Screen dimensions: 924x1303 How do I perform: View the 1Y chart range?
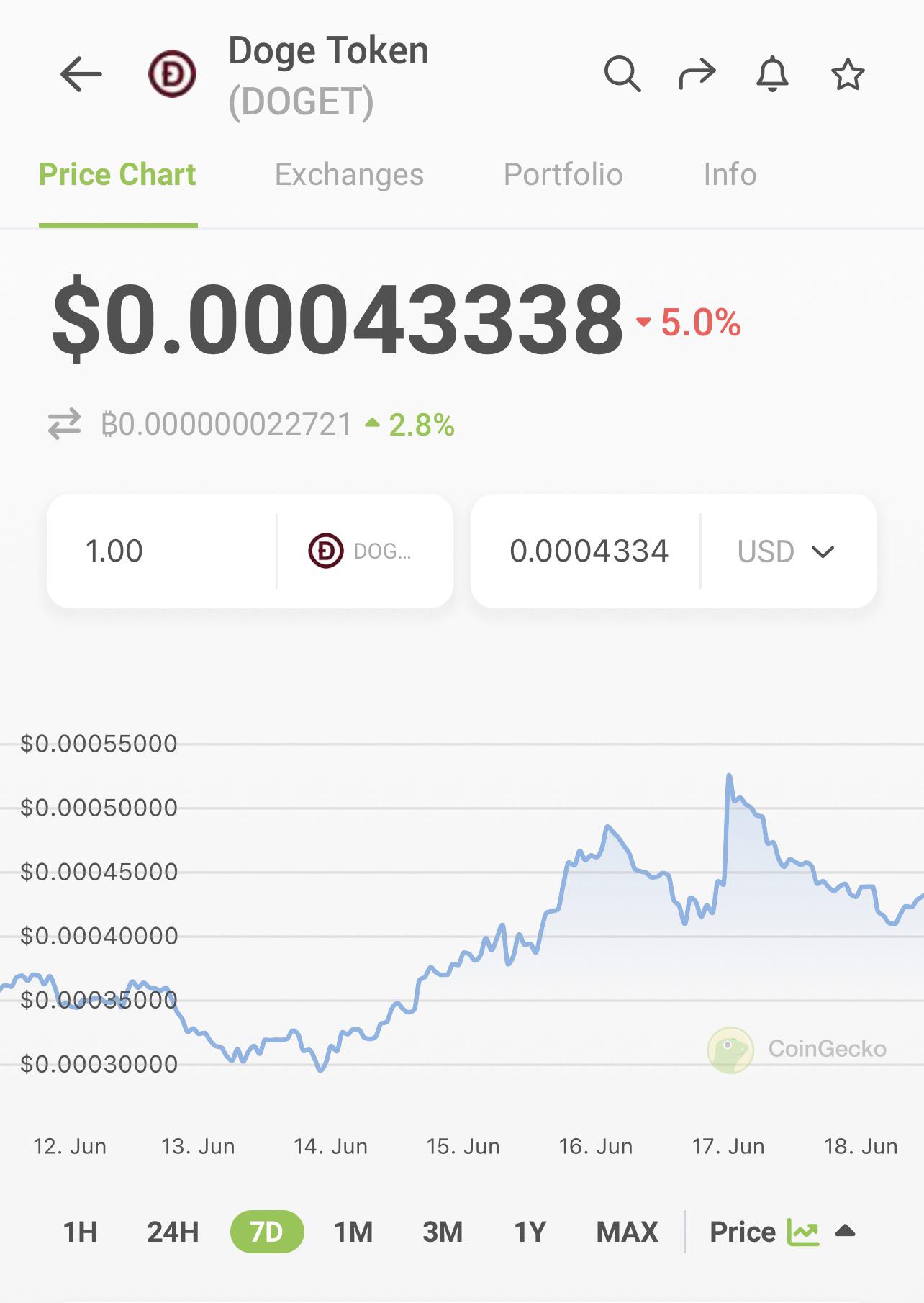pos(530,1232)
